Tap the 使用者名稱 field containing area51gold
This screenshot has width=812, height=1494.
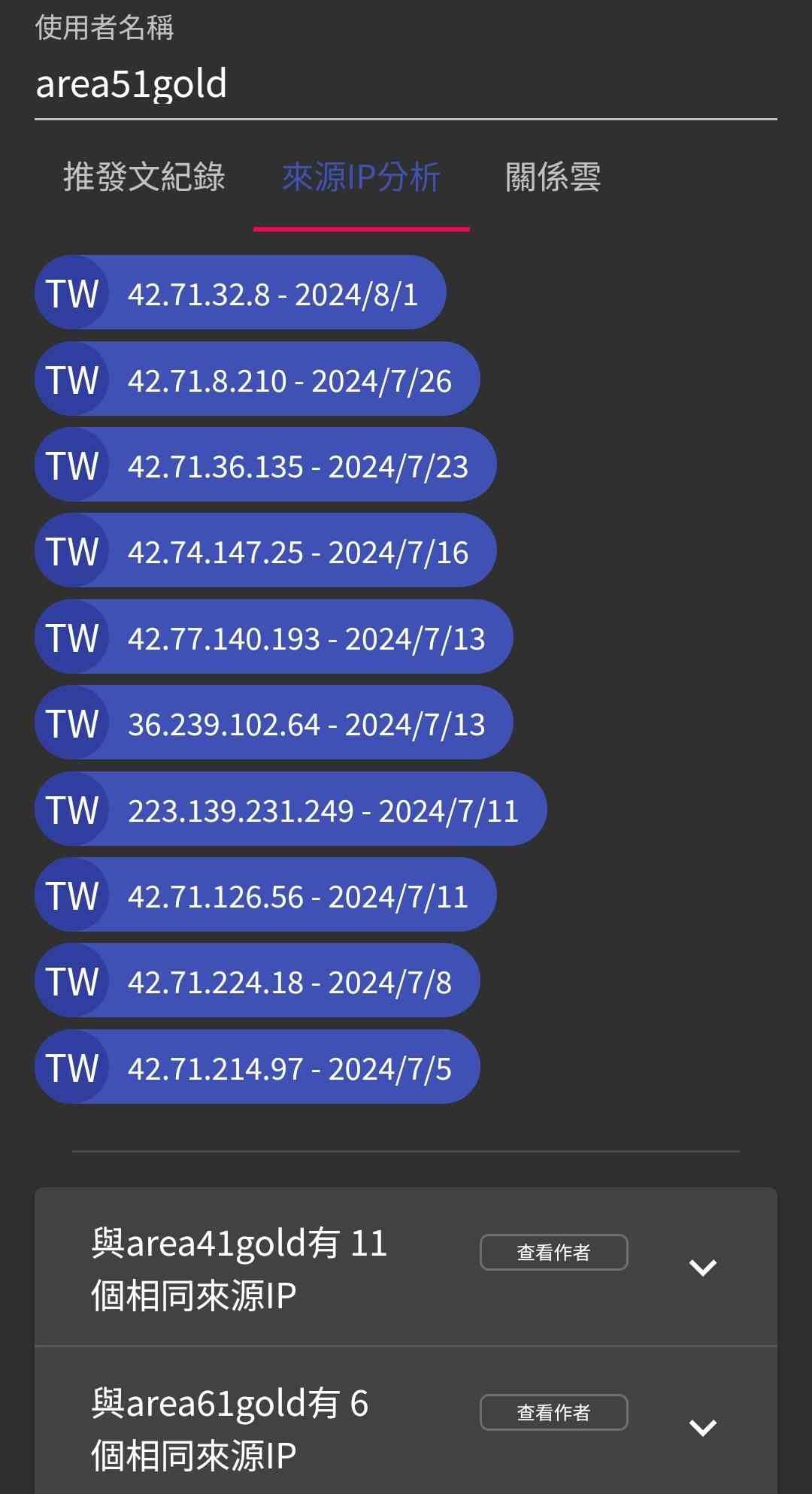404,83
